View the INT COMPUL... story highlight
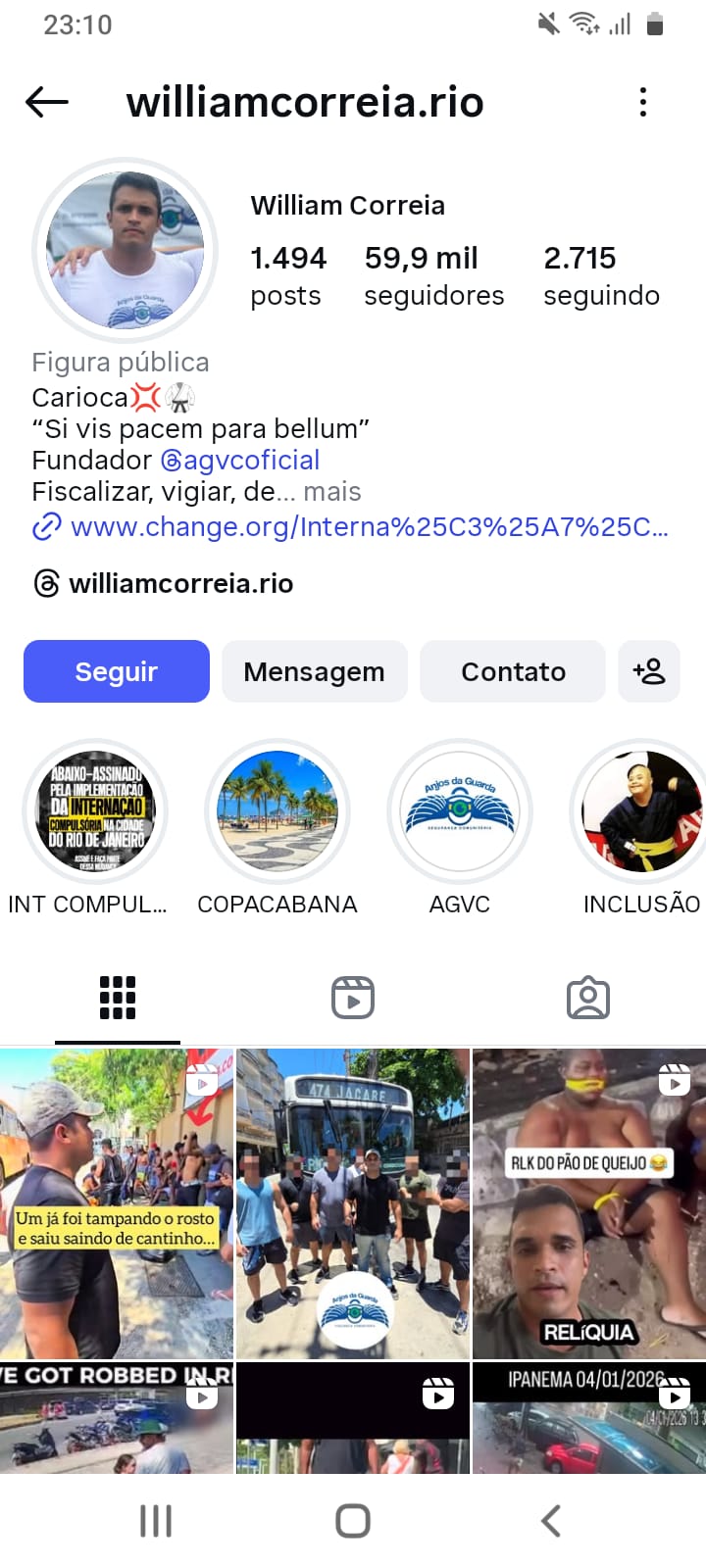The height and width of the screenshot is (1568, 706). [x=95, y=811]
